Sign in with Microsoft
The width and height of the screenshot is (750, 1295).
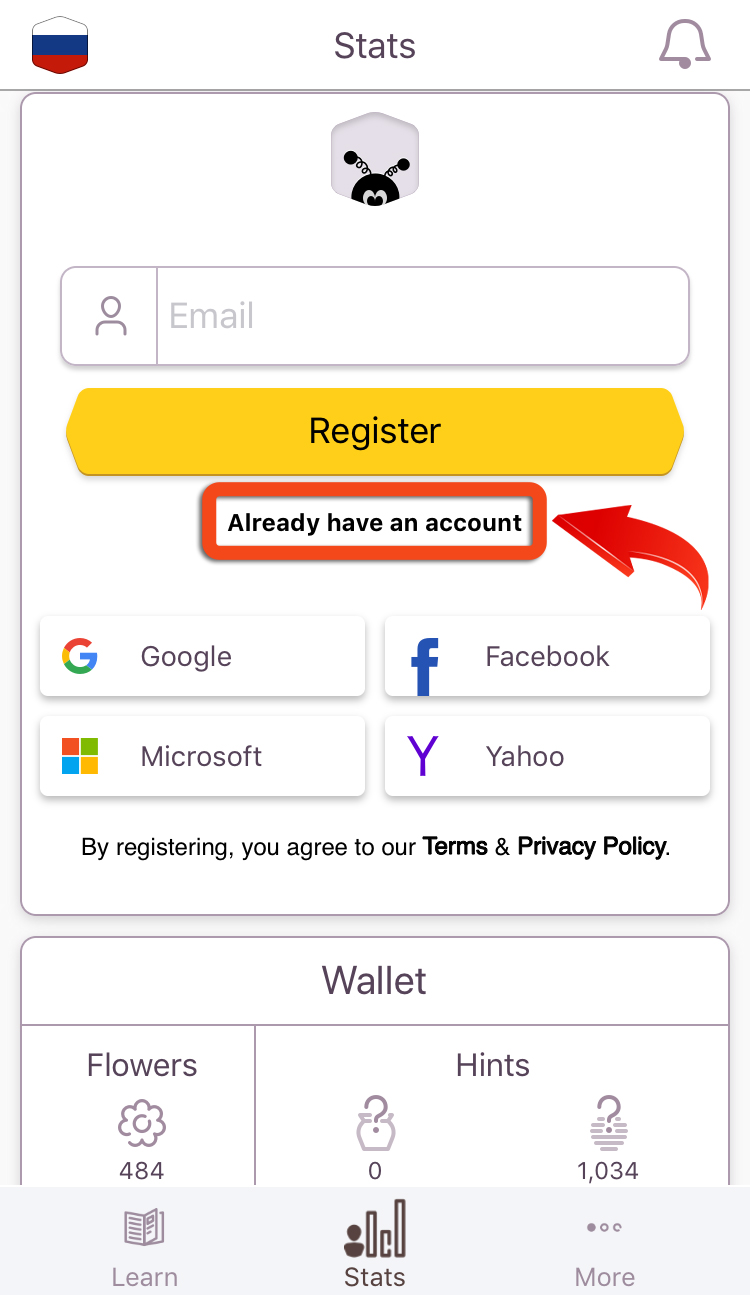click(202, 756)
